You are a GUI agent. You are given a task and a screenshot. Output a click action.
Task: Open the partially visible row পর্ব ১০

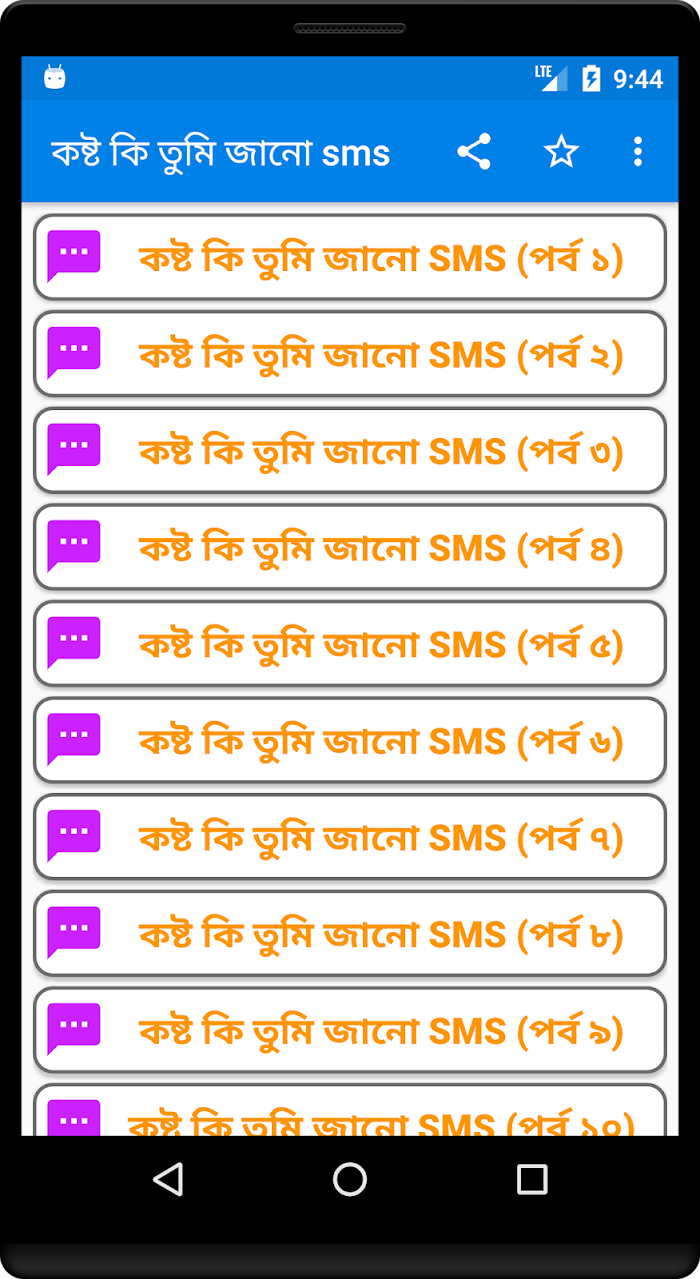pos(350,1110)
